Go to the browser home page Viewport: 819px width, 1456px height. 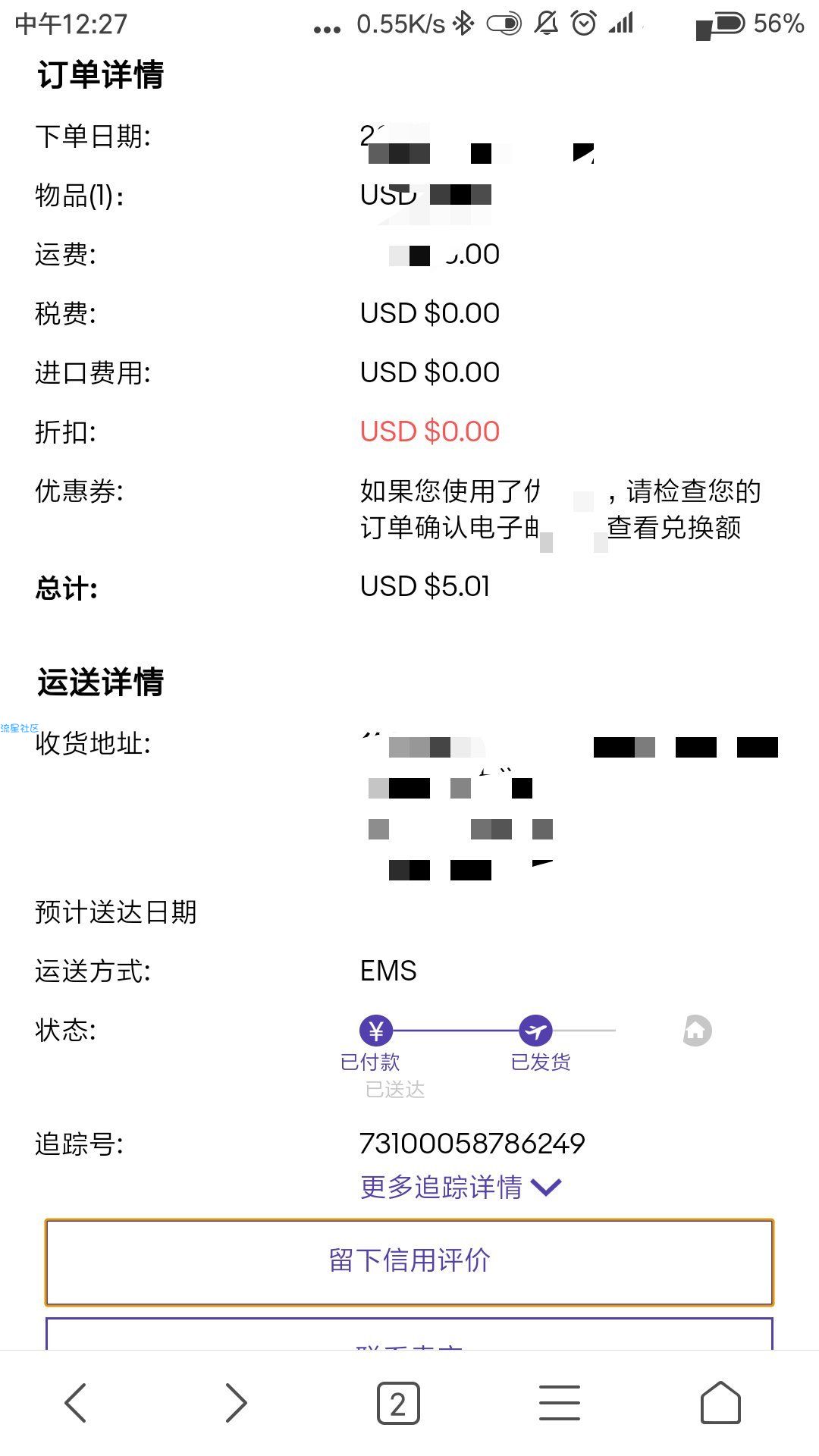click(720, 1402)
